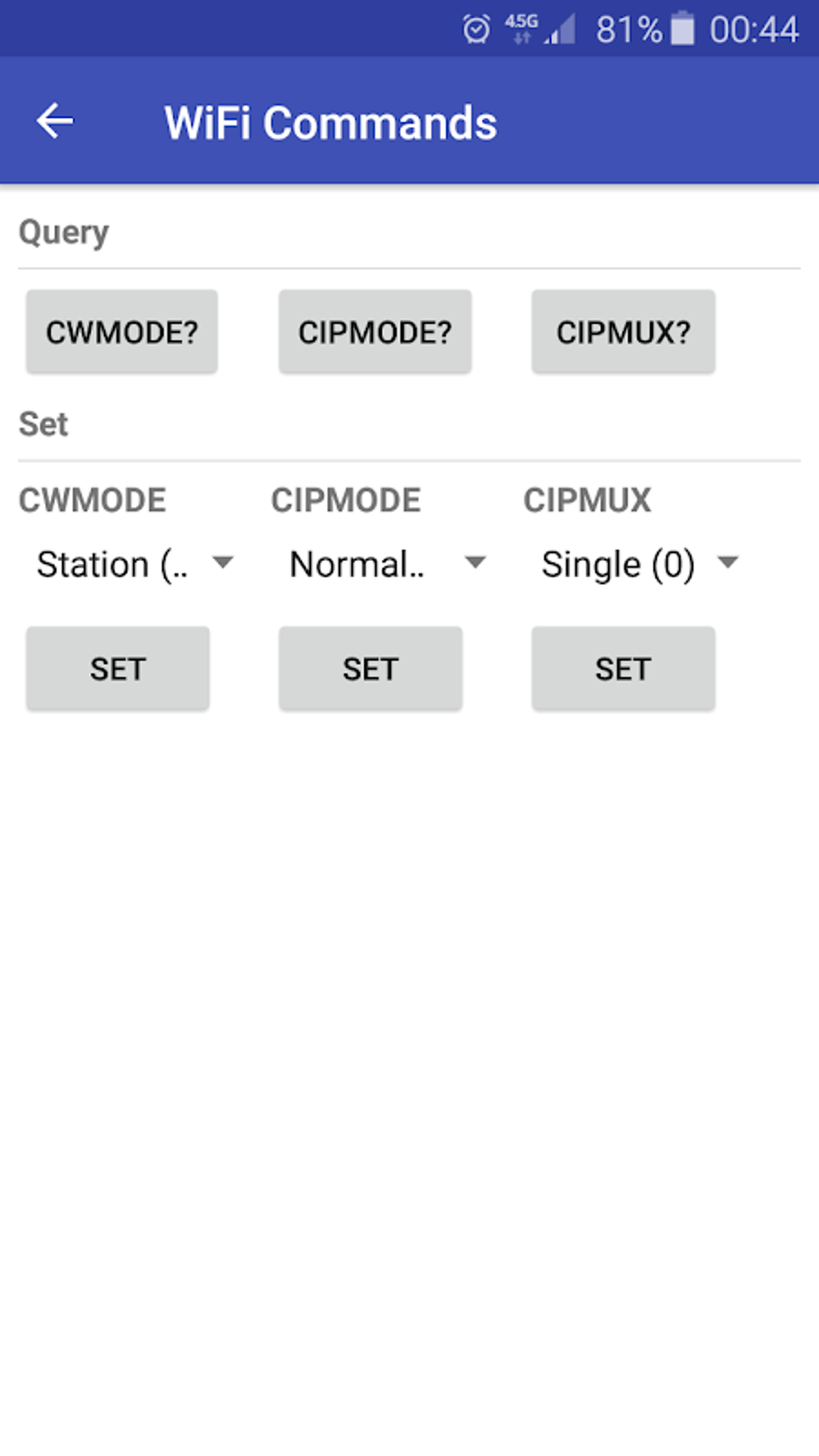Open the CIPMODE Normal dropdown
Screen dimensions: 819x1456
[x=387, y=564]
